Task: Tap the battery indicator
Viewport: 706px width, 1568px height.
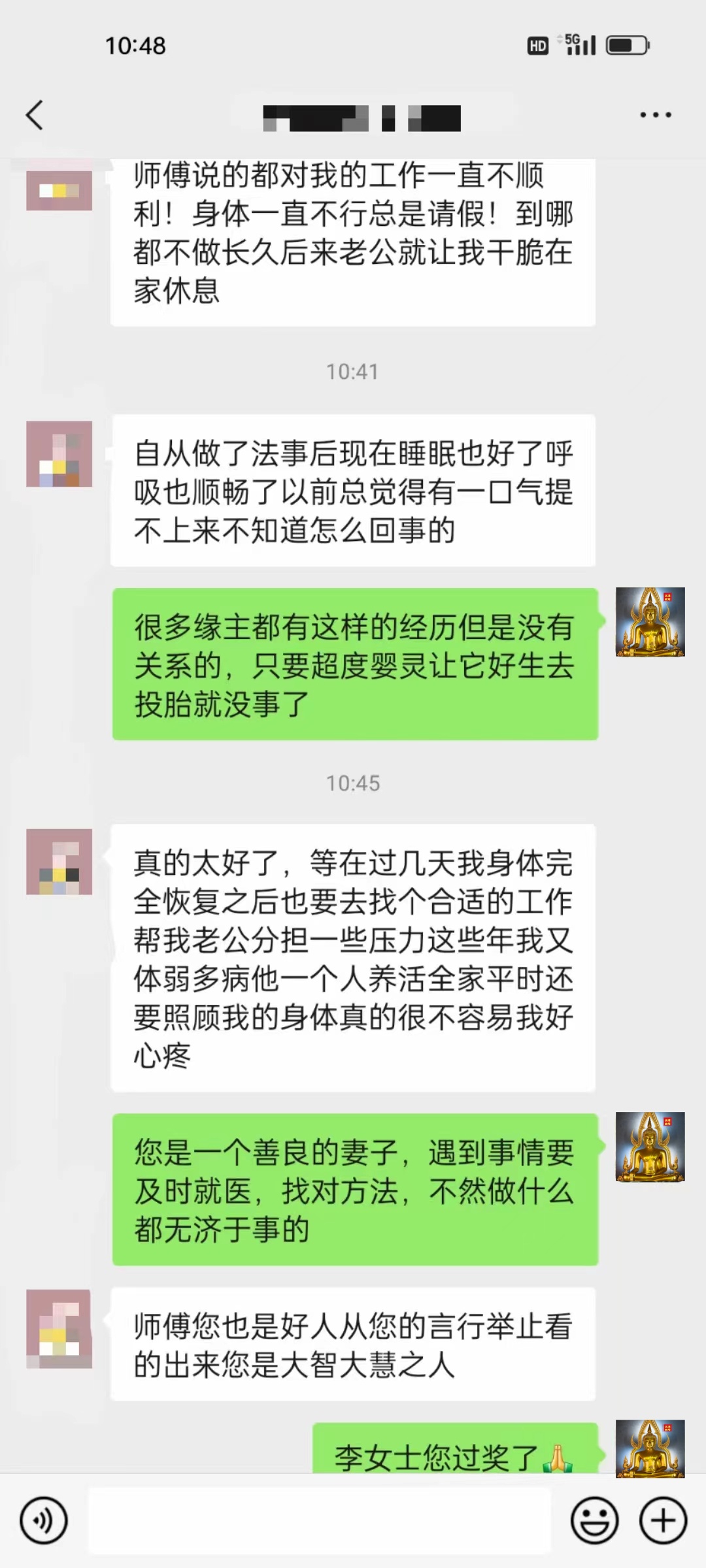Action: (626, 44)
